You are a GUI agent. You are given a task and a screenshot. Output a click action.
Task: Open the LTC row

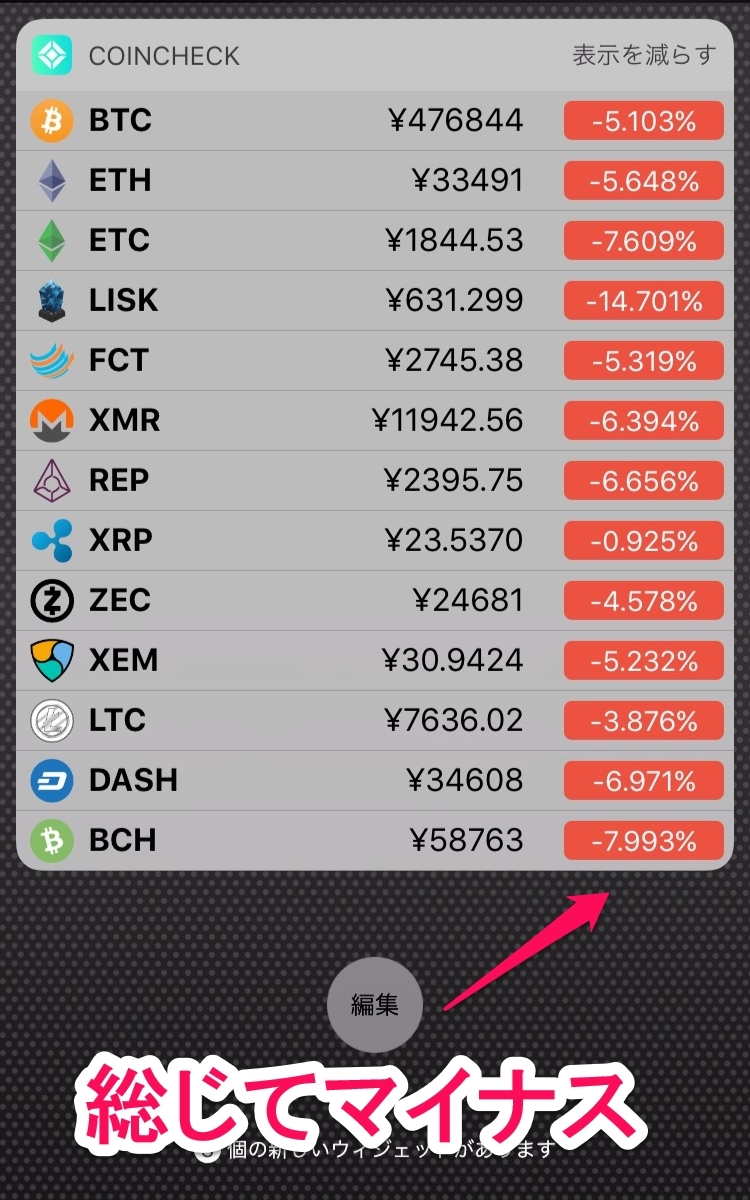click(x=375, y=721)
